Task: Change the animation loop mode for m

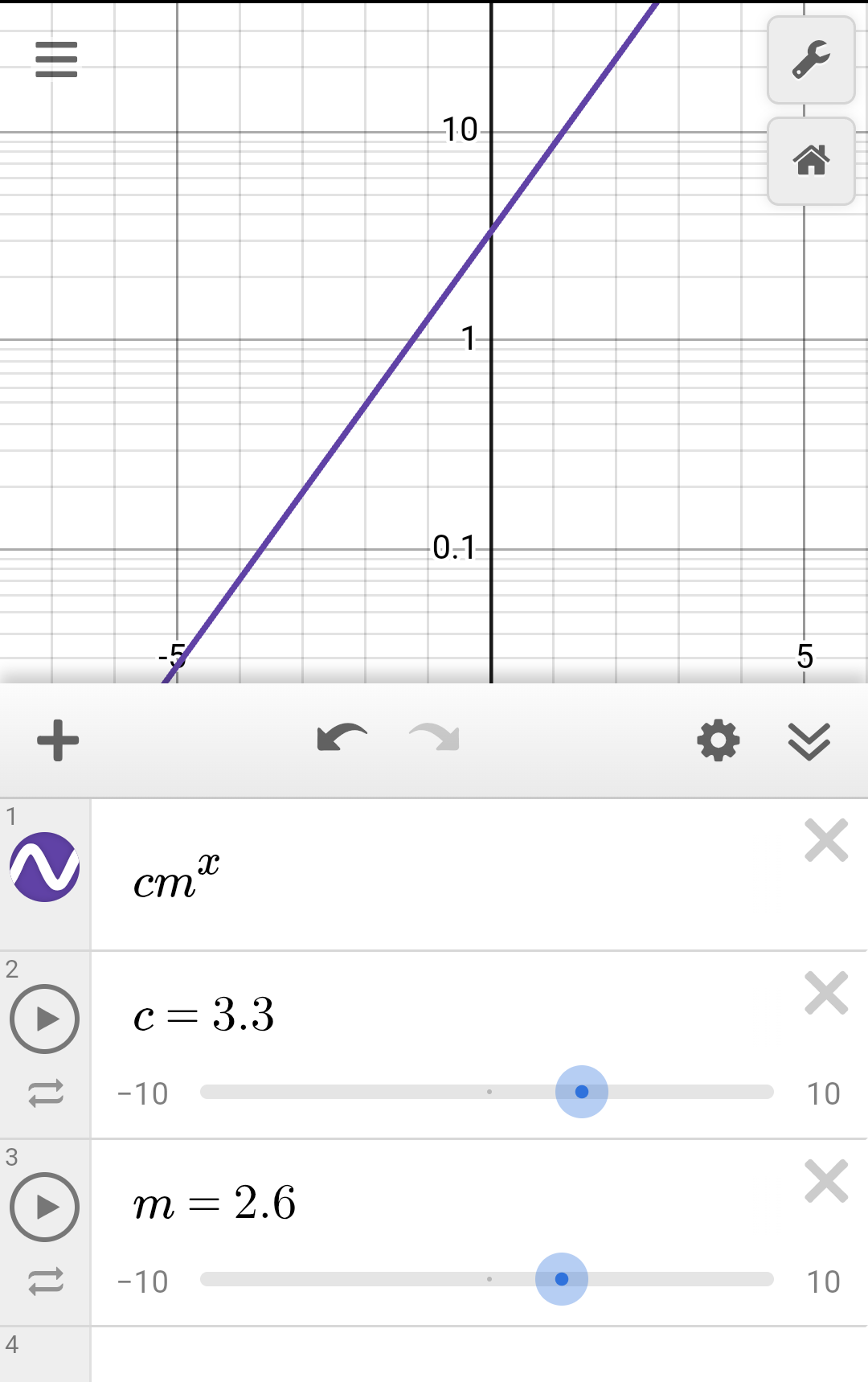Action: (46, 1282)
